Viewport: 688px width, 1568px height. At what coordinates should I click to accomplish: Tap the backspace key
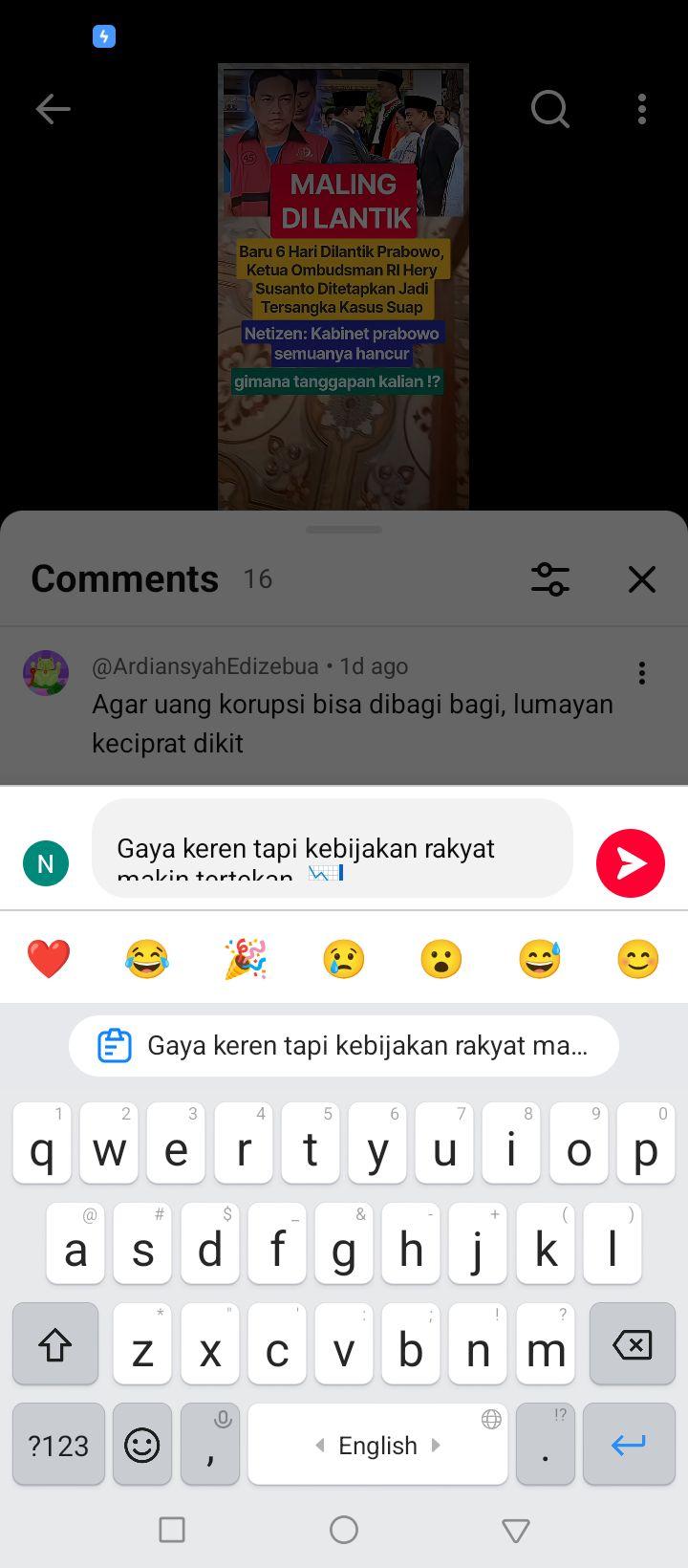coord(633,1344)
